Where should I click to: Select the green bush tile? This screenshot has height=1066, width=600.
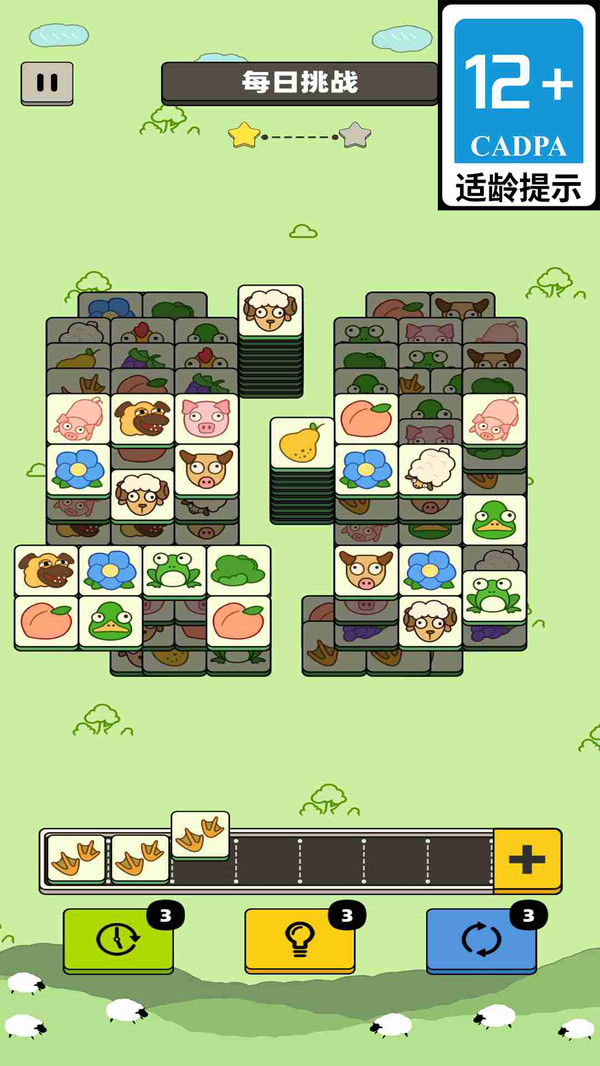(239, 572)
